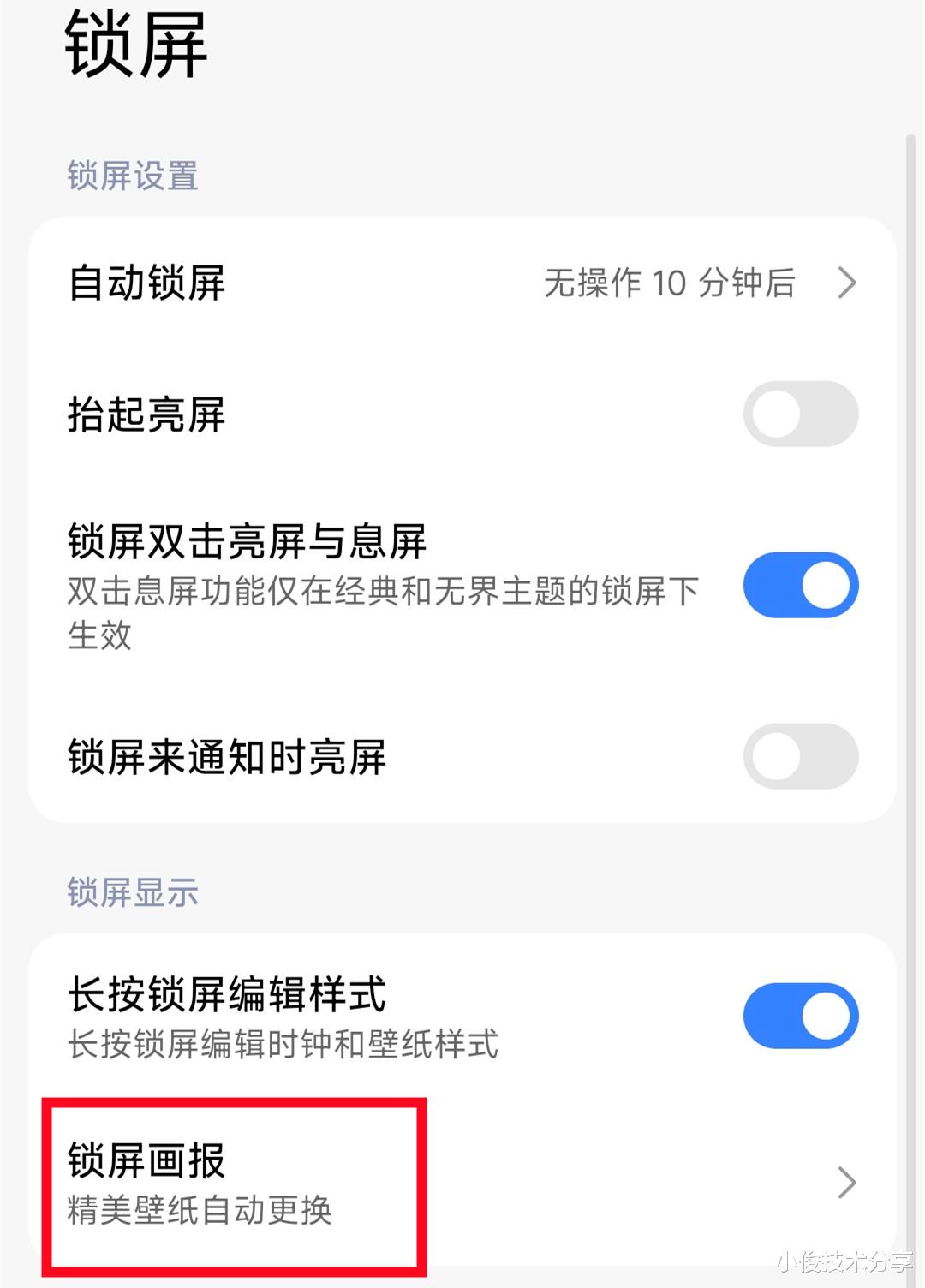The height and width of the screenshot is (1288, 925).
Task: Enable the 抬起亮屏 raise-to-wake switch
Action: click(x=799, y=414)
